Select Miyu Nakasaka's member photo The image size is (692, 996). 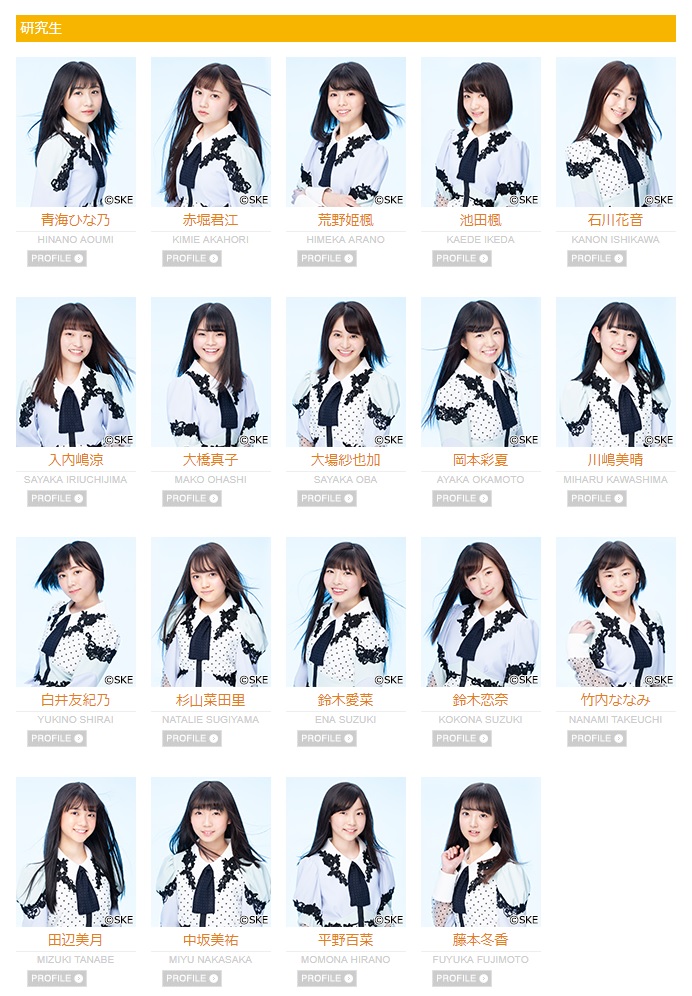pyautogui.click(x=211, y=851)
